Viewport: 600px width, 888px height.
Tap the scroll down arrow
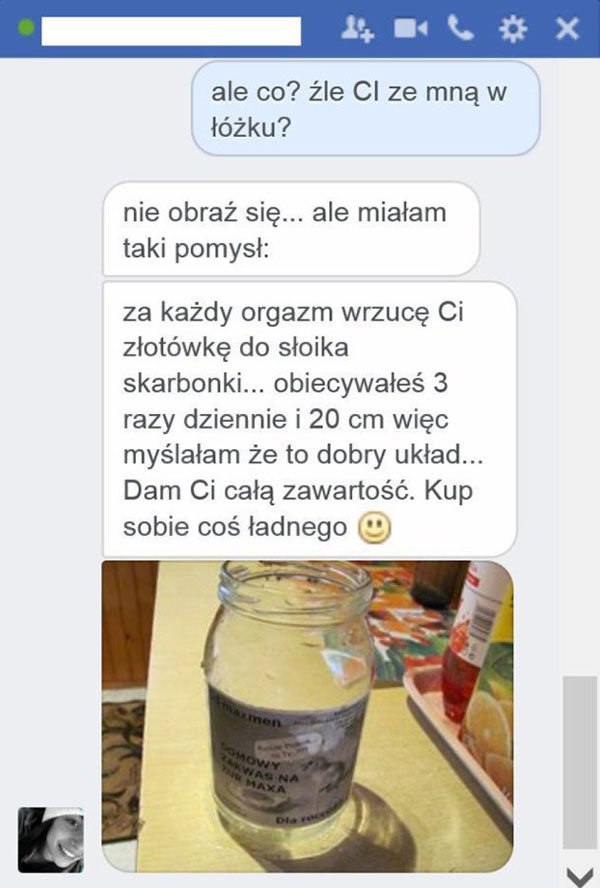[579, 876]
